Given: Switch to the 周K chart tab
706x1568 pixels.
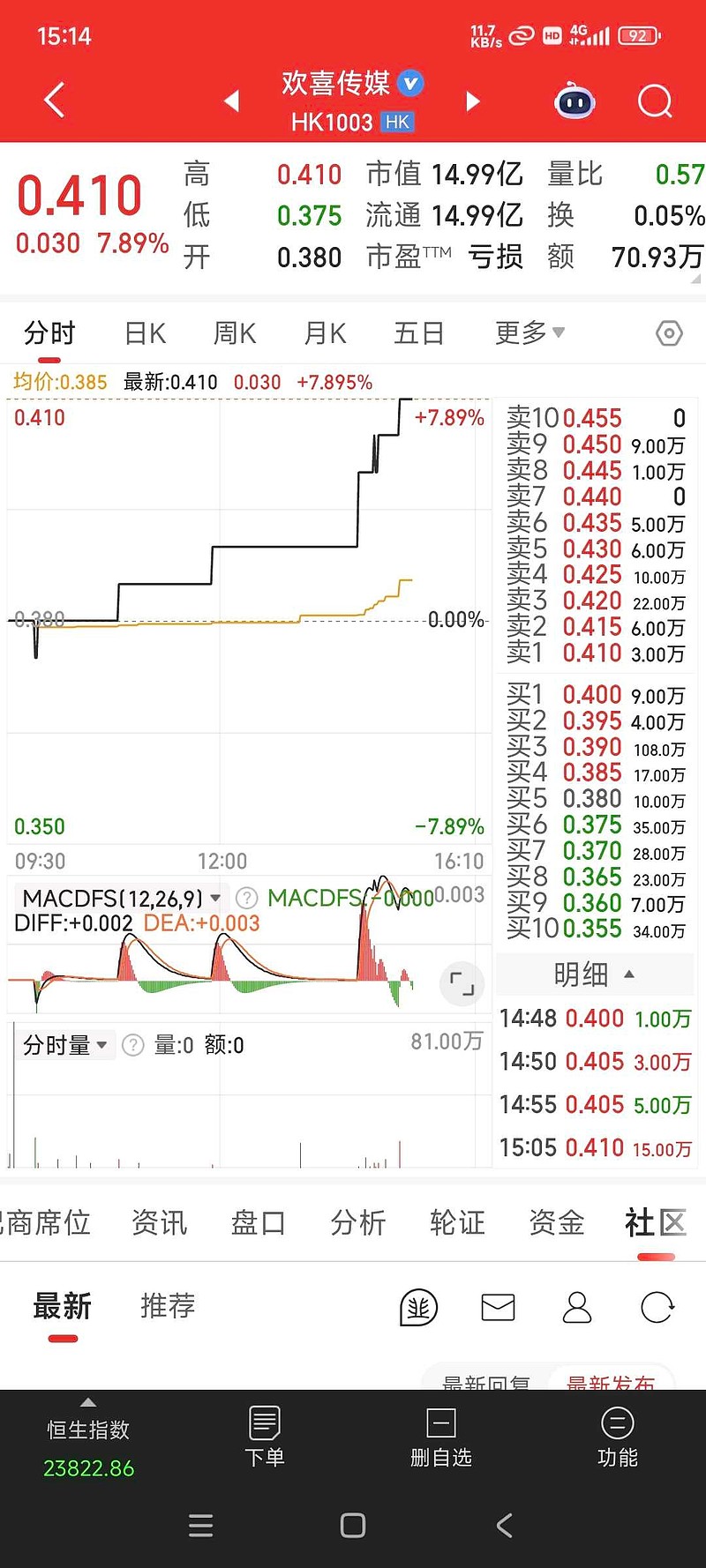Looking at the screenshot, I should pos(235,333).
